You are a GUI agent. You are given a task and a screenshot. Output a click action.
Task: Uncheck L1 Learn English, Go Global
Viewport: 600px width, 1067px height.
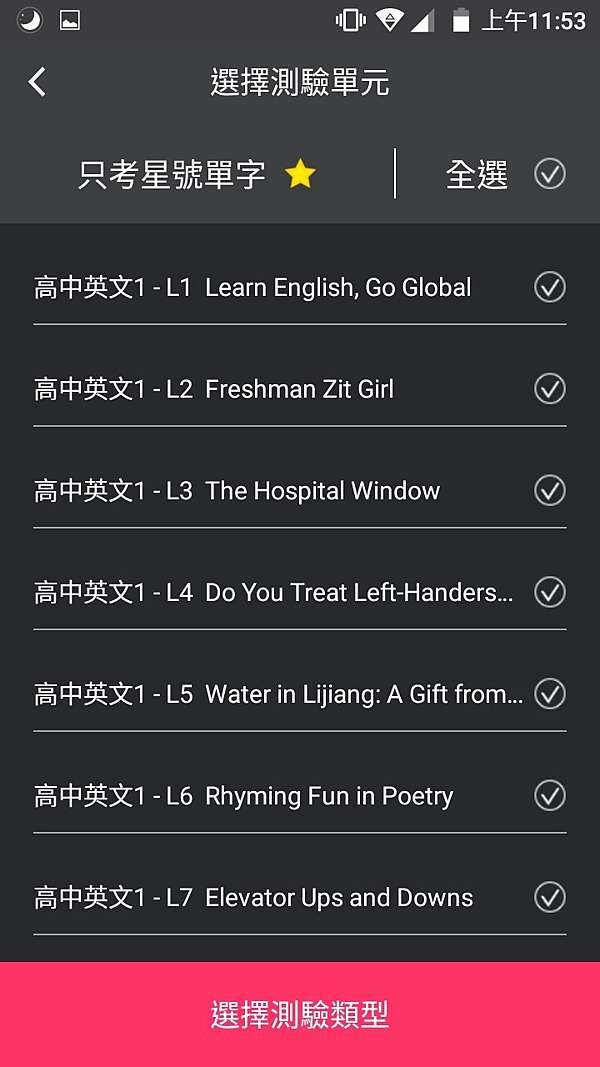click(550, 287)
